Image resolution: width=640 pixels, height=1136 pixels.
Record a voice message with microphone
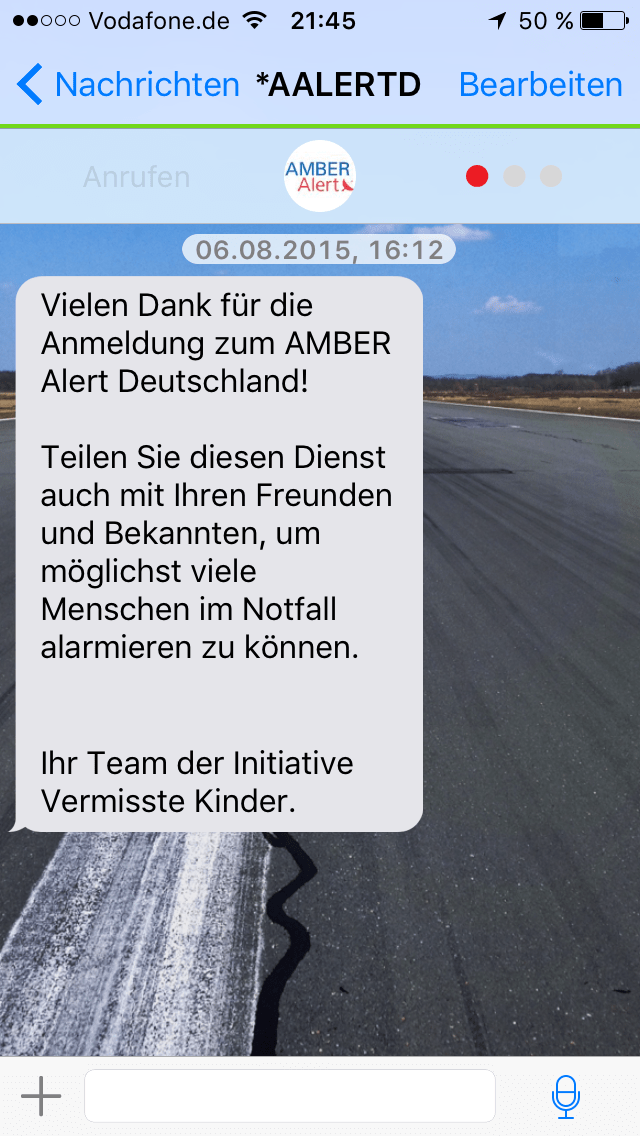pos(565,1097)
